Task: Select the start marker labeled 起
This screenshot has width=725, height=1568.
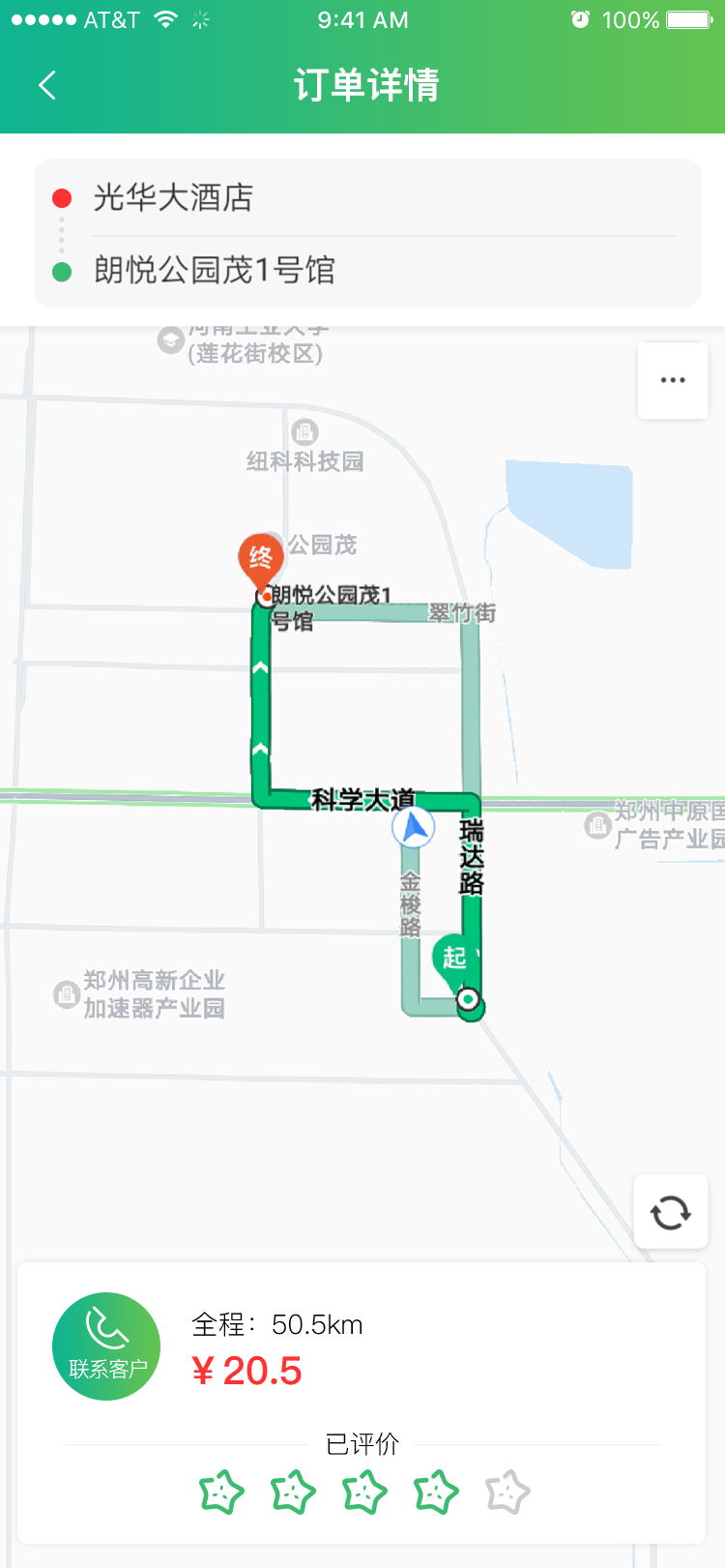Action: point(451,959)
